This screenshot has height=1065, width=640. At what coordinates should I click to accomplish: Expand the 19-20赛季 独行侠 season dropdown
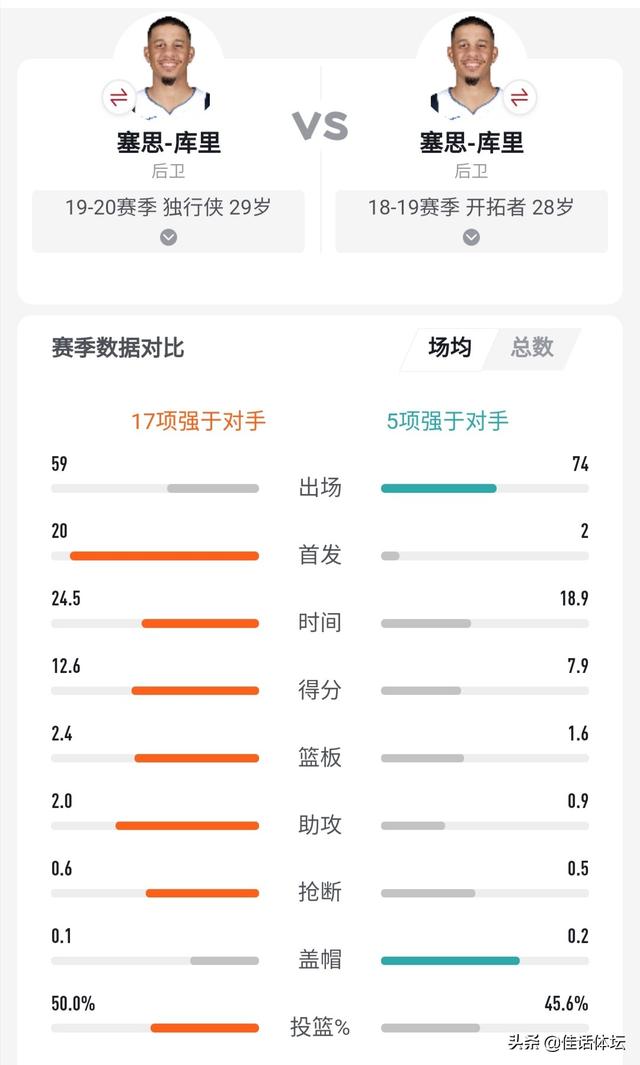tap(168, 221)
